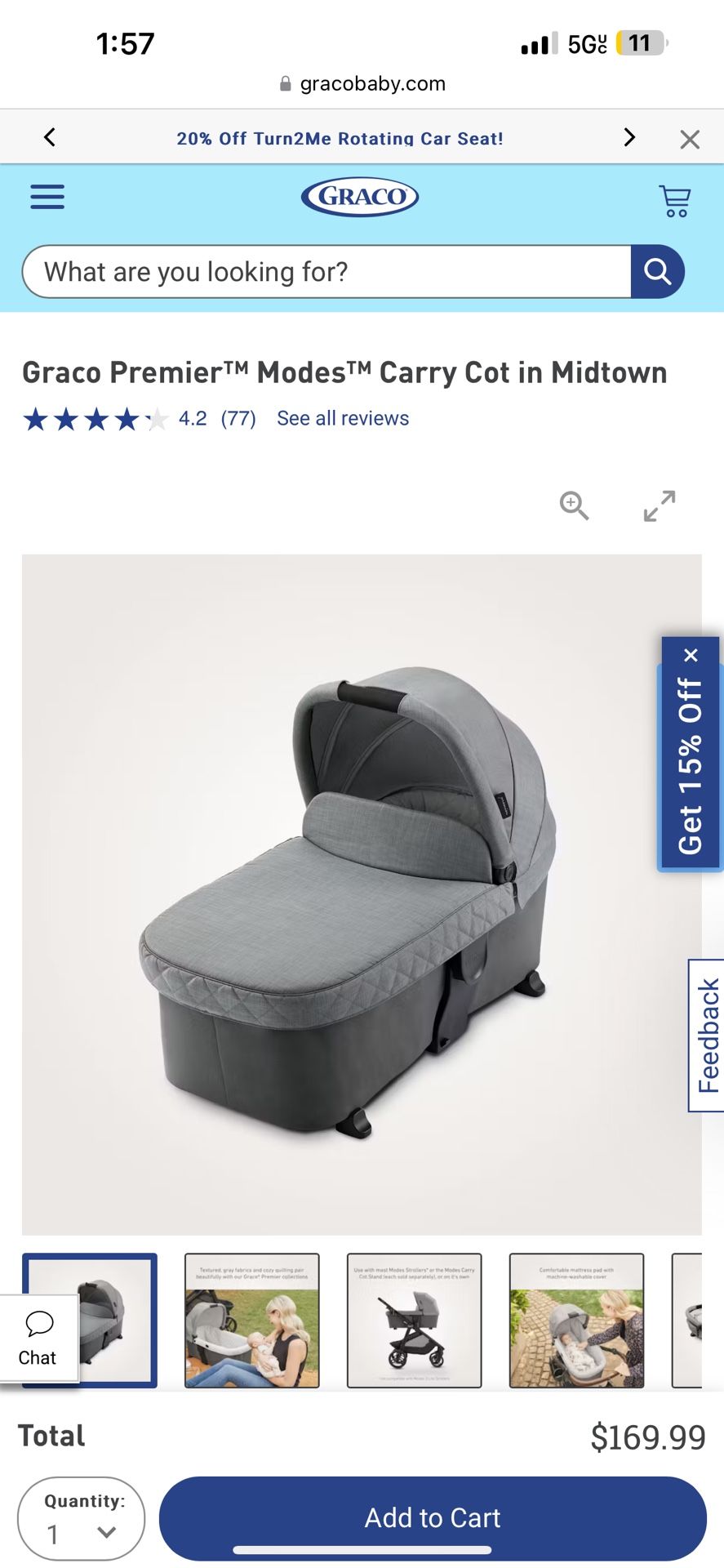
Task: Submit search with the magnifier button
Action: [x=657, y=271]
